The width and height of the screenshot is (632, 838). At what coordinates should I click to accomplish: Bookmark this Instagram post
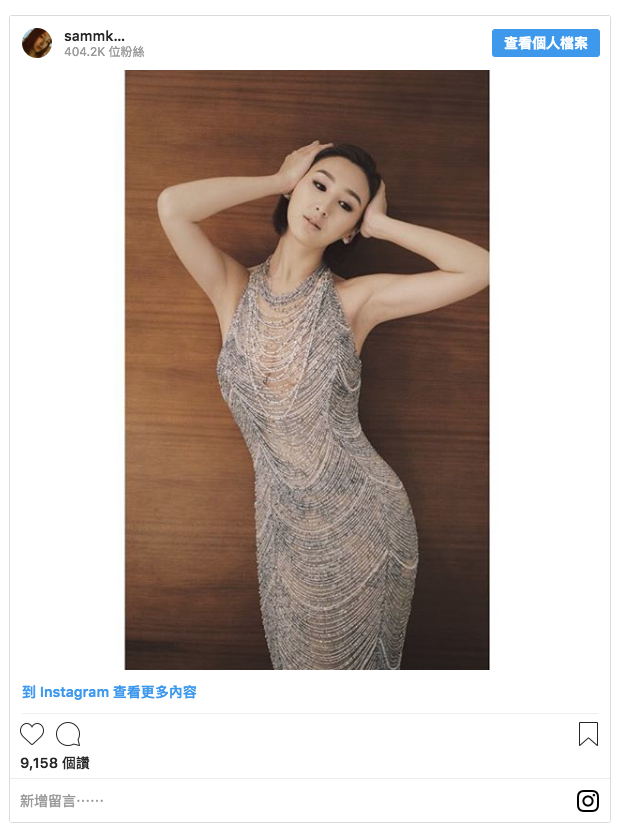[x=588, y=734]
